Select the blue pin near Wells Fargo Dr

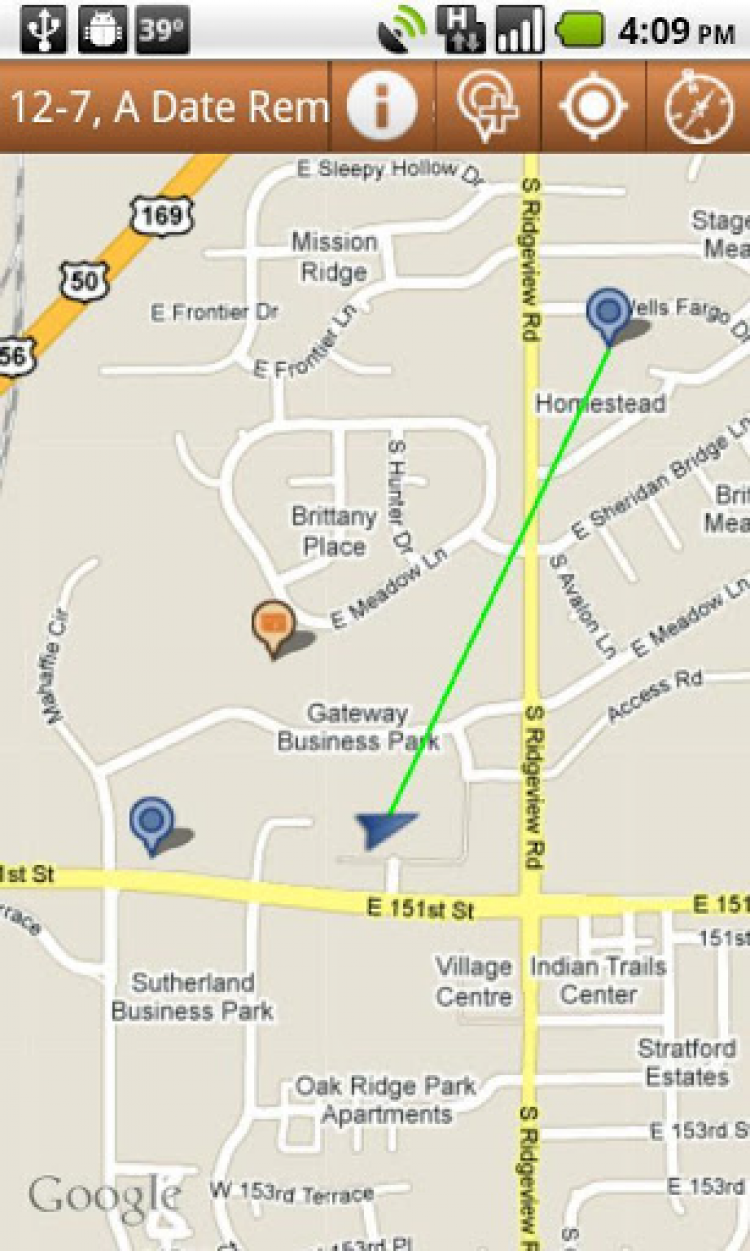[x=607, y=313]
